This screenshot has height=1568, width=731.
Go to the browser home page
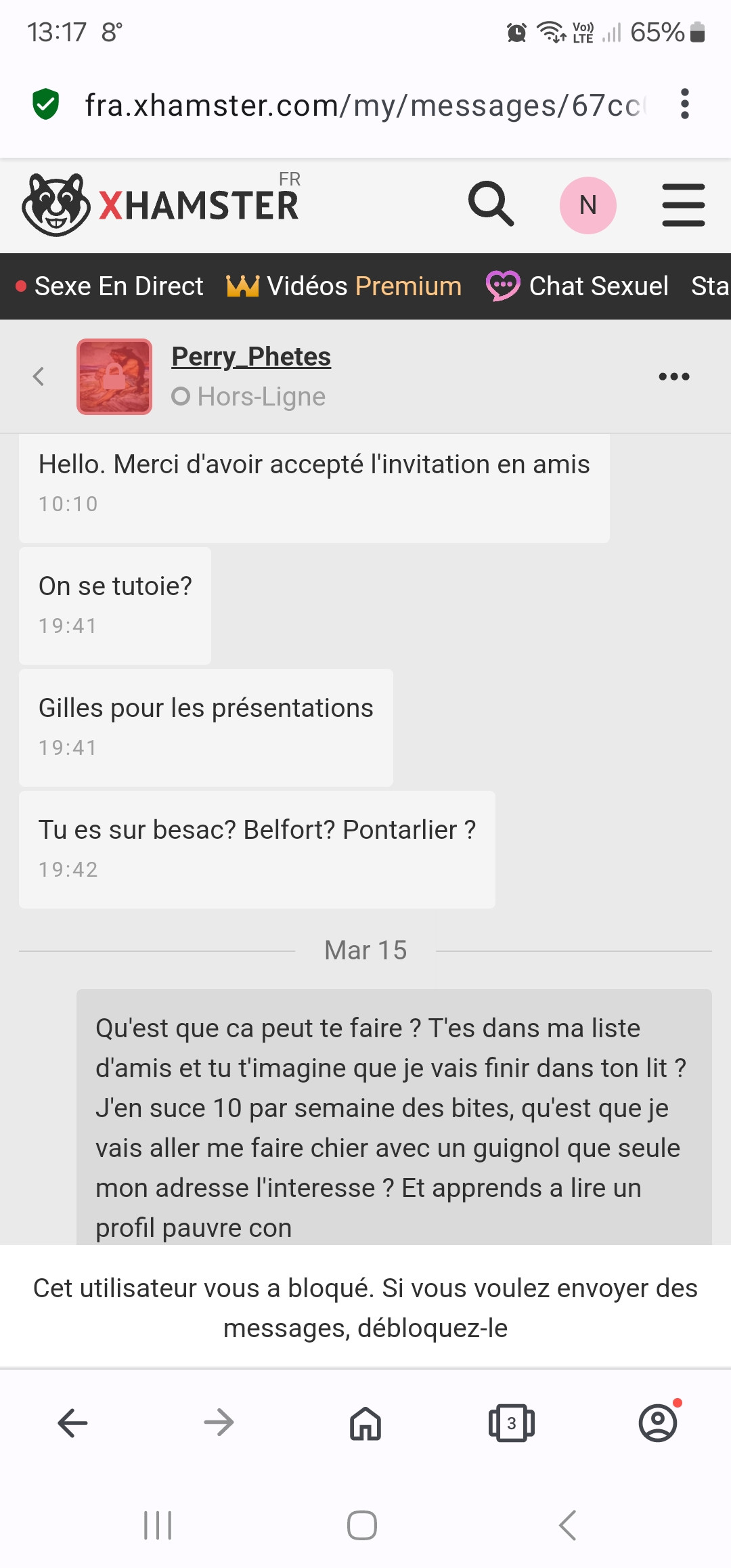tap(365, 1423)
